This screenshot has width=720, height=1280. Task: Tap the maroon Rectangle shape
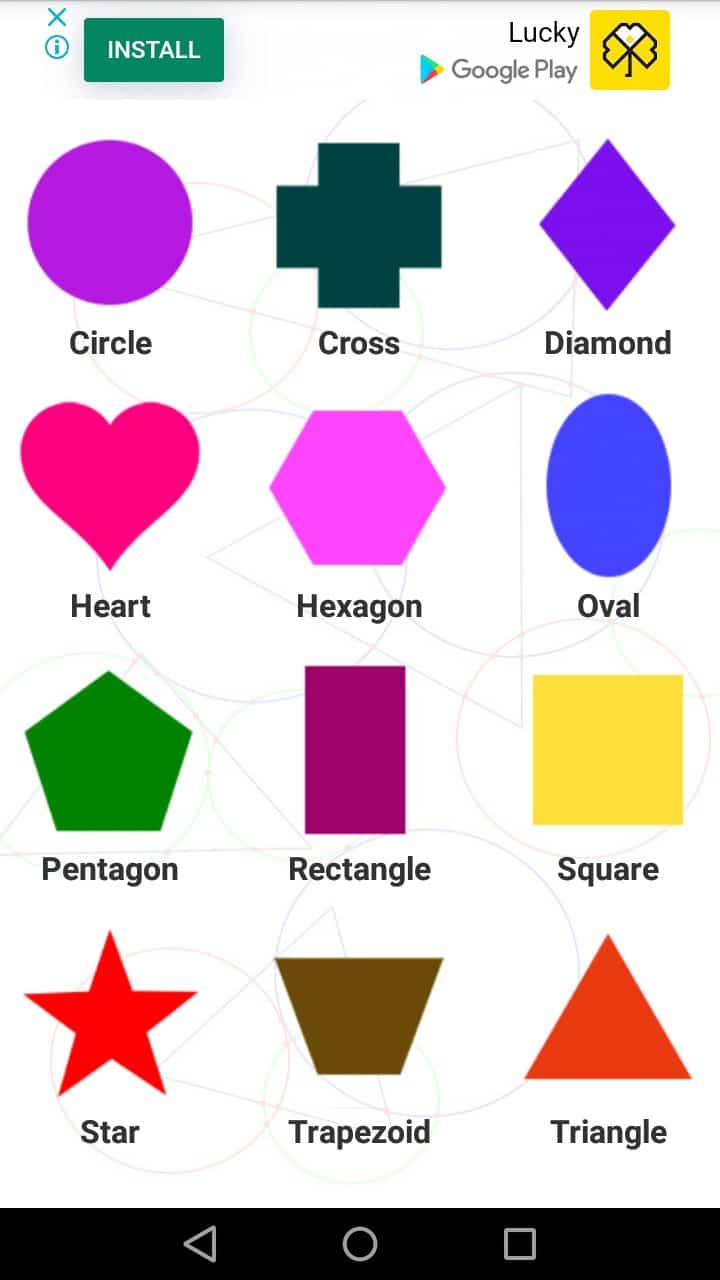pyautogui.click(x=355, y=749)
